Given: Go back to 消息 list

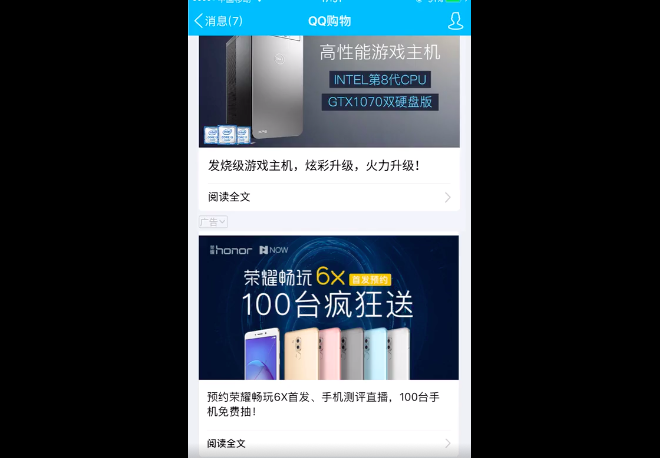Looking at the screenshot, I should [218, 21].
